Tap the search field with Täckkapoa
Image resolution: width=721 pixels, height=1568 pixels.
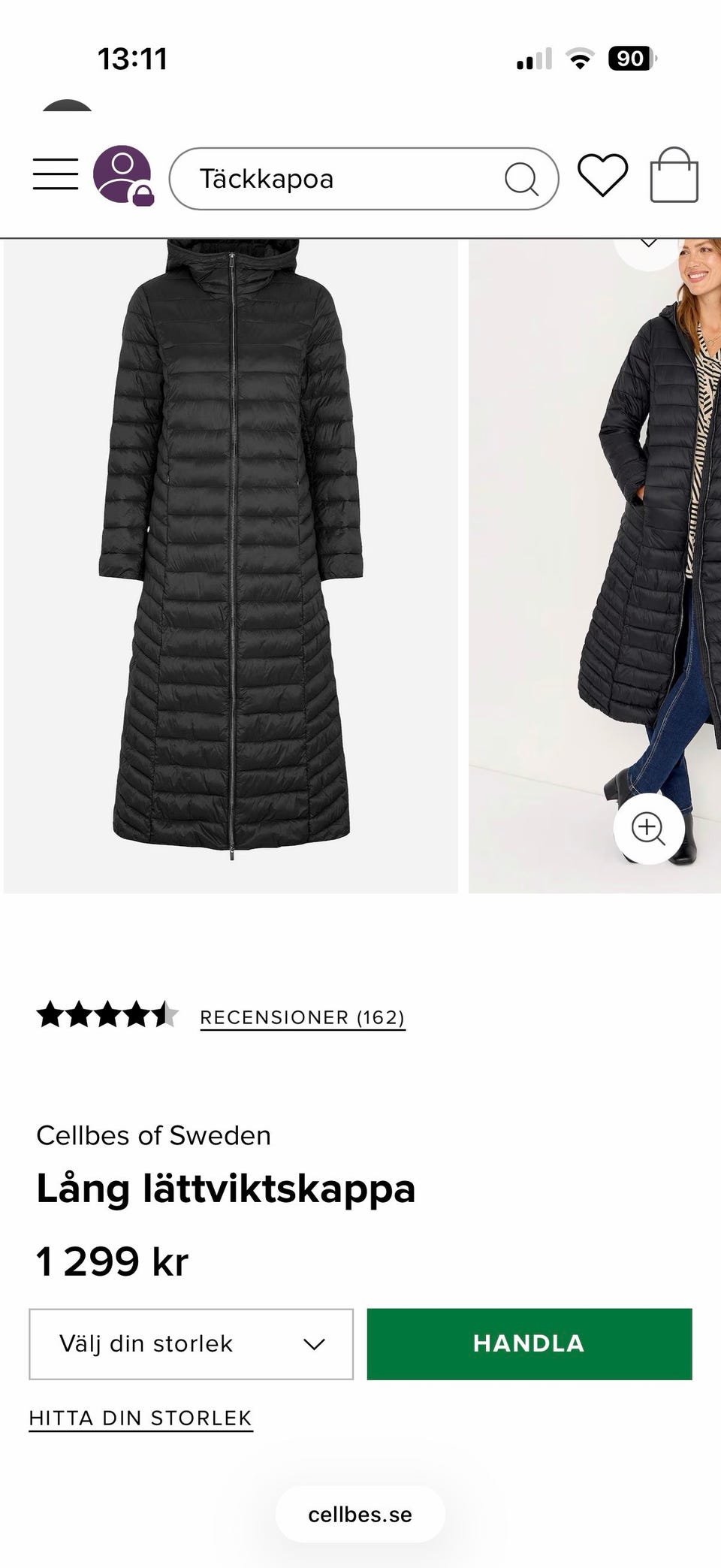(338, 179)
